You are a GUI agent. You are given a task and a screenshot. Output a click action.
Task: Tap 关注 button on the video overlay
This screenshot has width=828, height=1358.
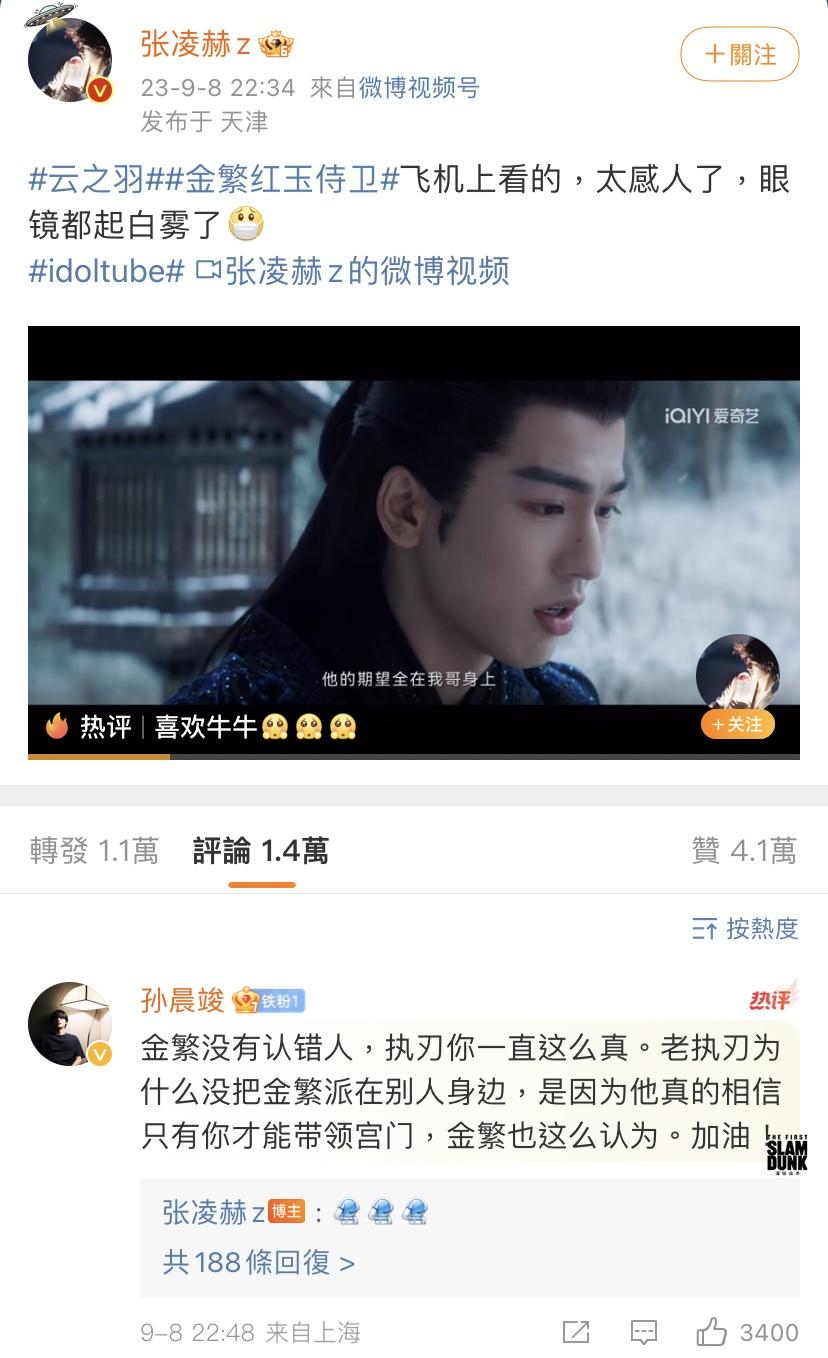[x=738, y=724]
